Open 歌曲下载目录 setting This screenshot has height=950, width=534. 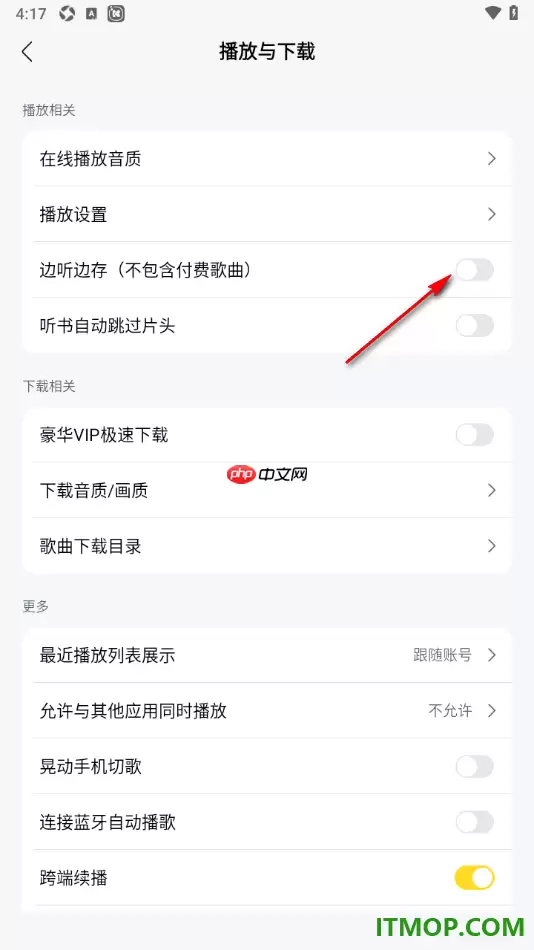pos(267,546)
